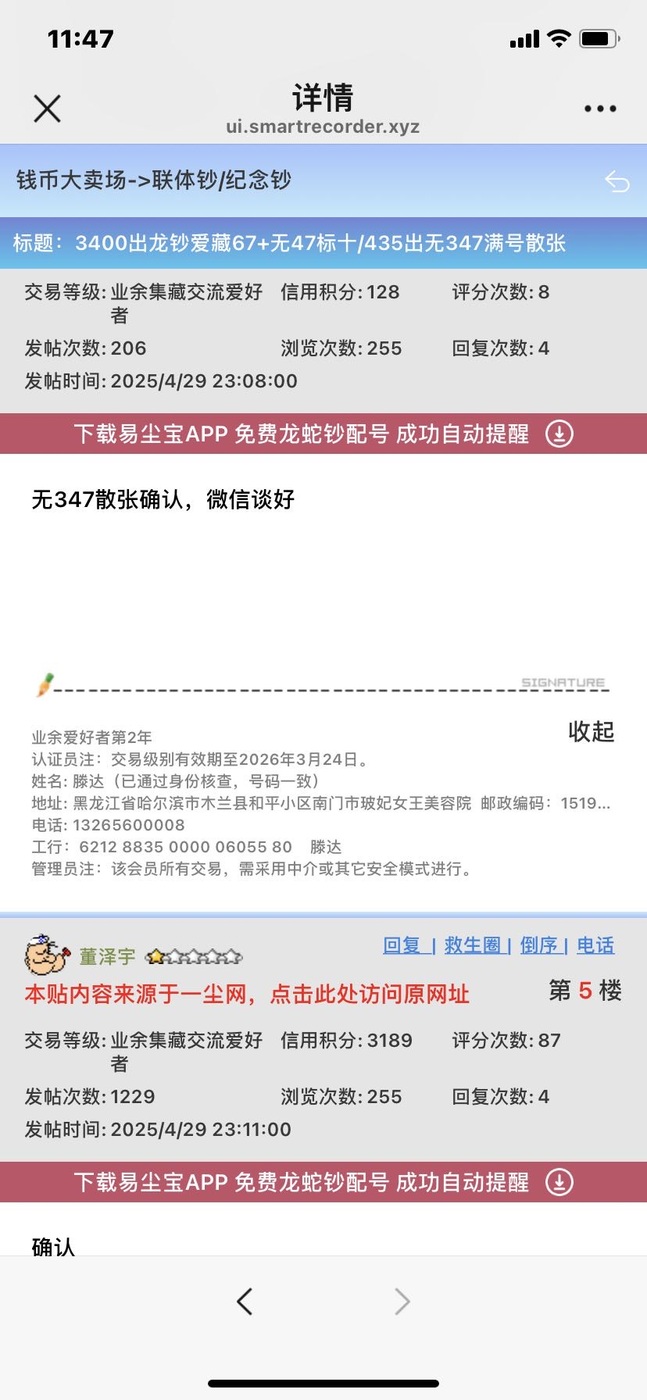Screen dimensions: 647x1400
Task: Collapse the signature with 收起
Action: (x=591, y=731)
